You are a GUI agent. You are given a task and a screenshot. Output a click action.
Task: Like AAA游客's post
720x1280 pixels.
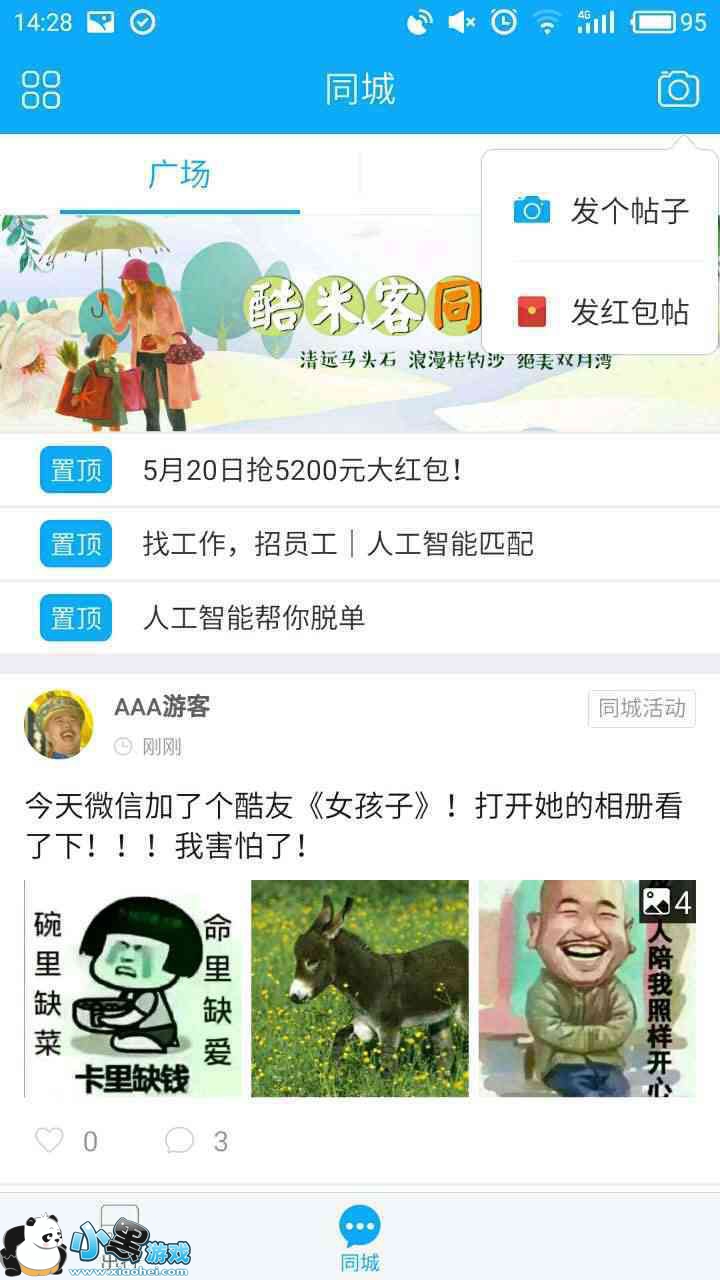point(50,1141)
